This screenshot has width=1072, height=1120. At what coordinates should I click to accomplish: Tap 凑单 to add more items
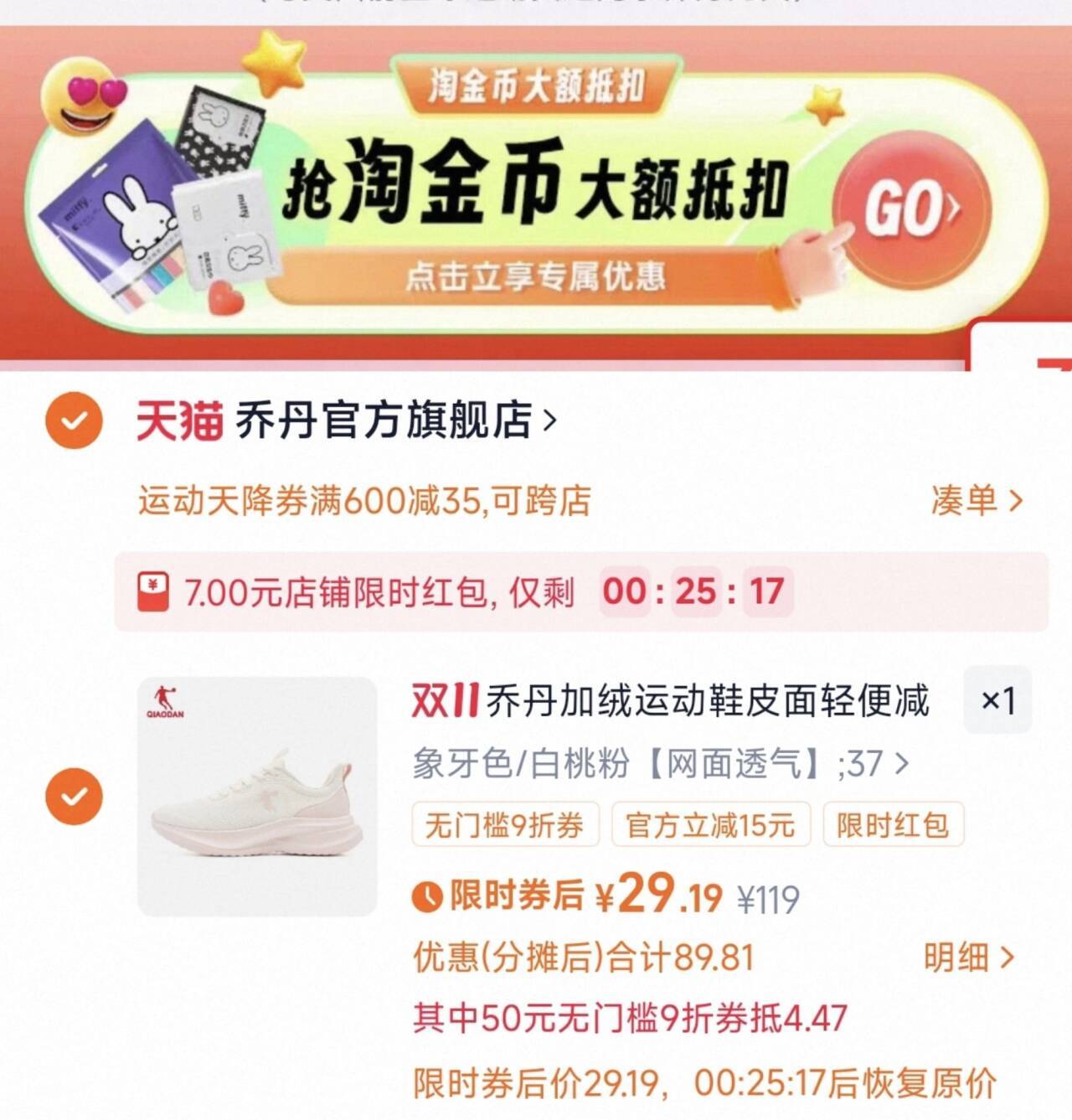[x=977, y=501]
